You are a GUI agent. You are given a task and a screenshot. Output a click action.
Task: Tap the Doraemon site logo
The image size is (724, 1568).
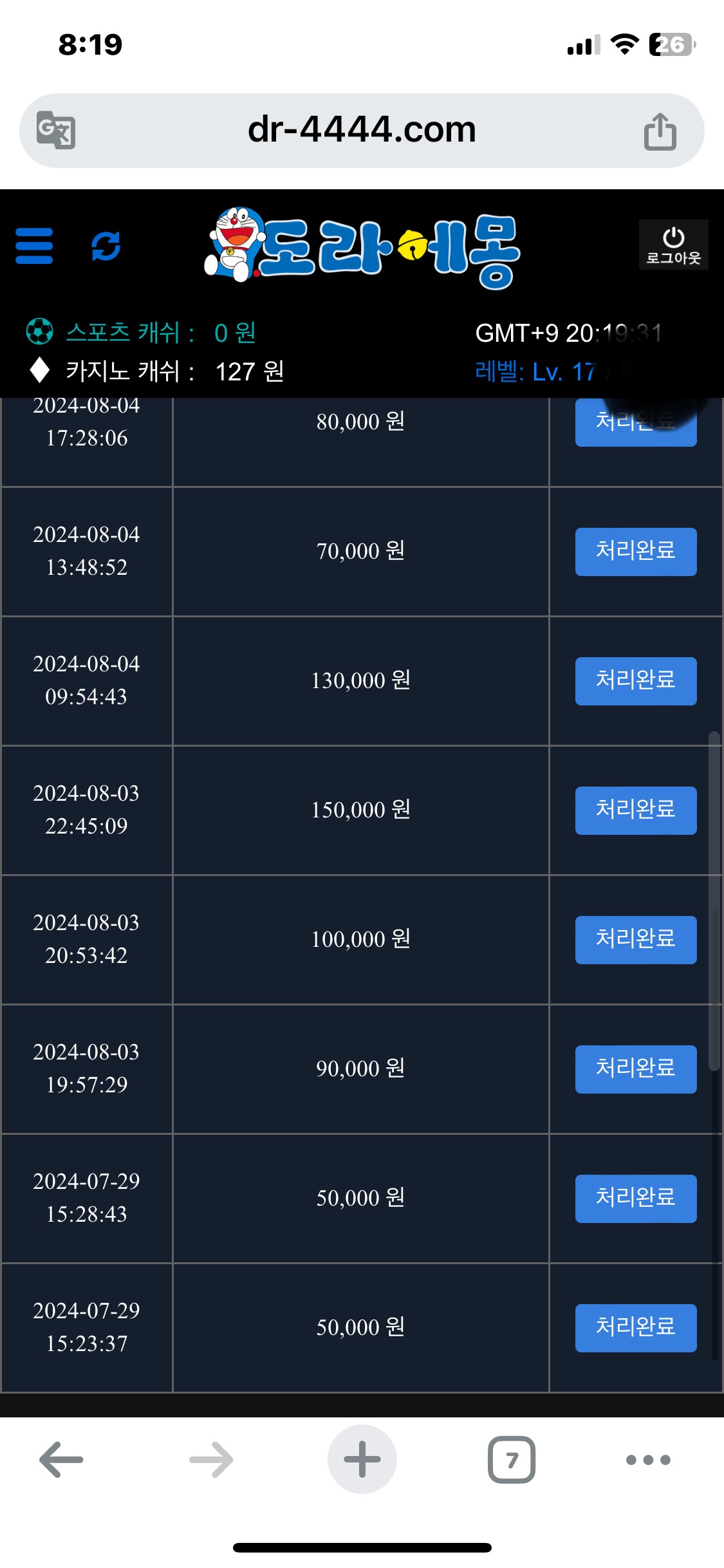362,248
